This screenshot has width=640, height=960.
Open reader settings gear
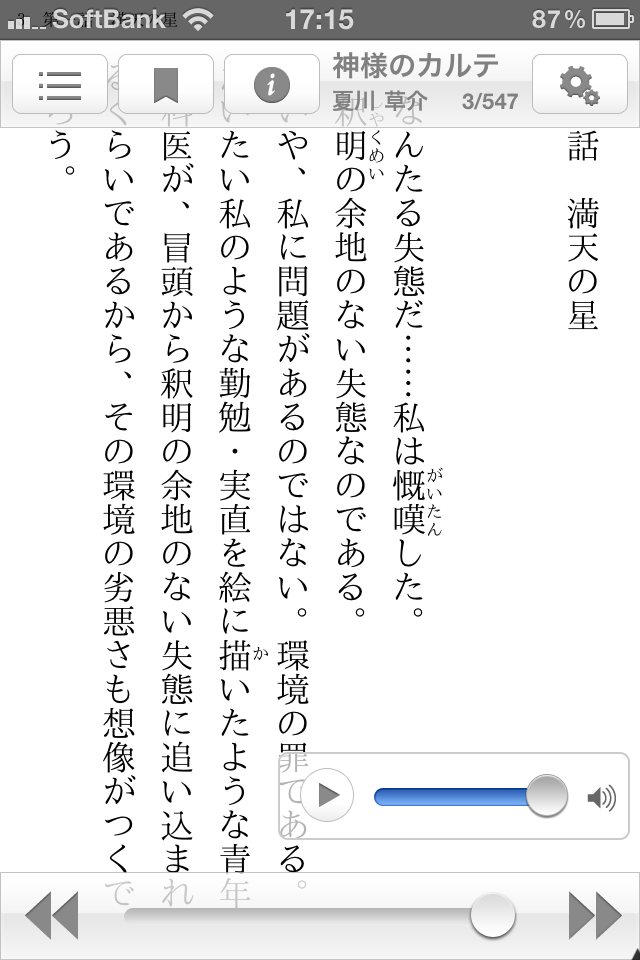point(578,85)
